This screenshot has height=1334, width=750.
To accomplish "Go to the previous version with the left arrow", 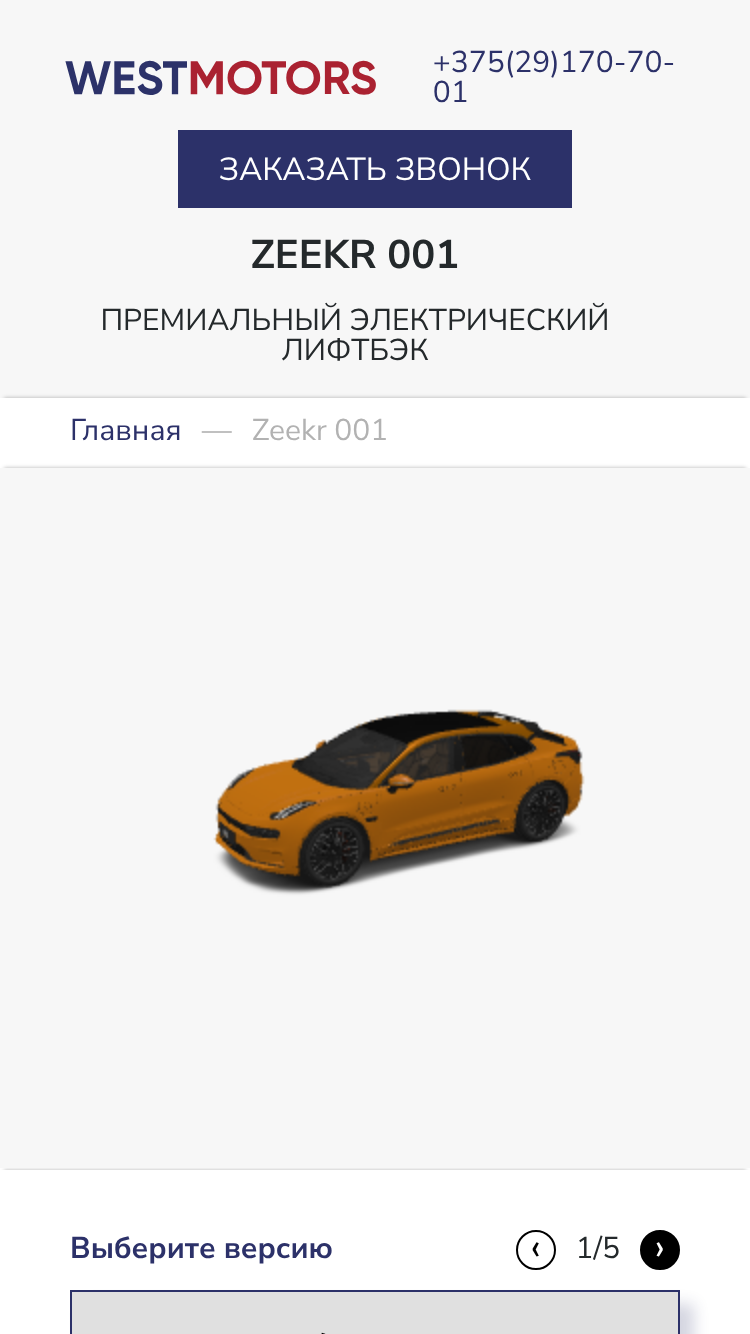I will pyautogui.click(x=536, y=1249).
